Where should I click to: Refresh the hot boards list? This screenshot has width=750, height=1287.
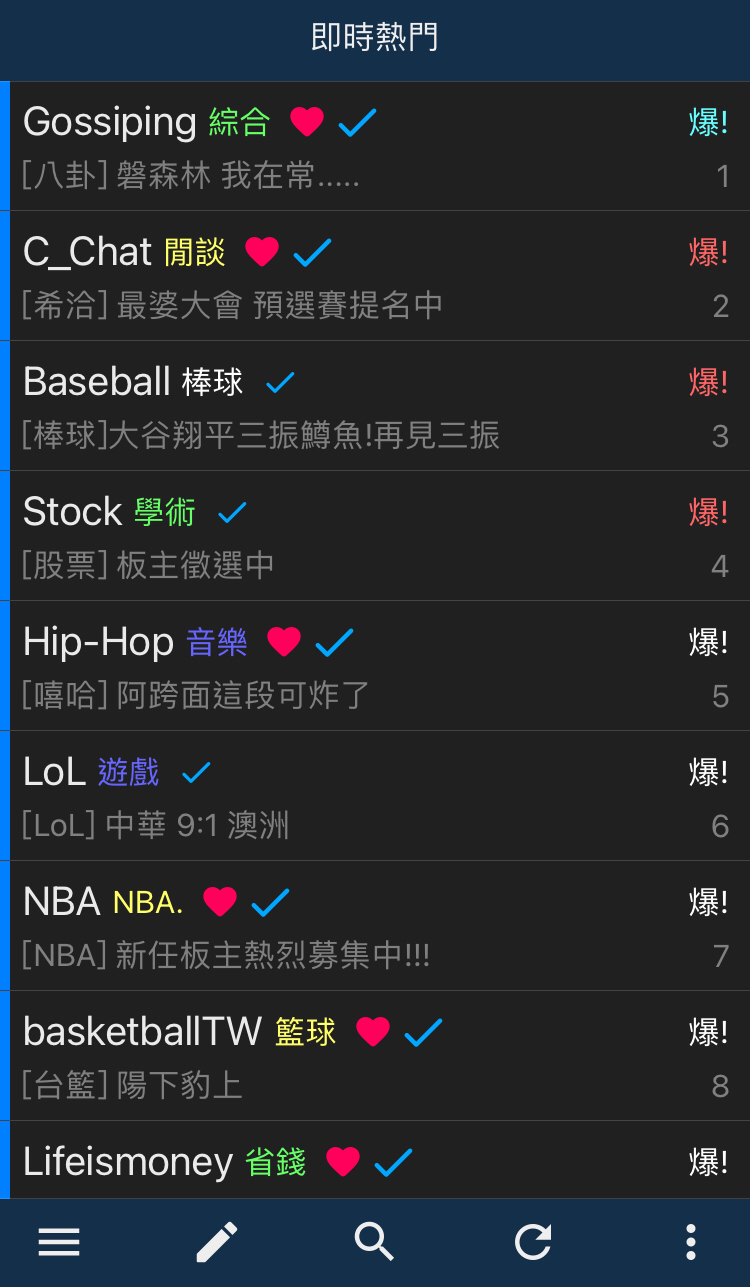pos(533,1242)
